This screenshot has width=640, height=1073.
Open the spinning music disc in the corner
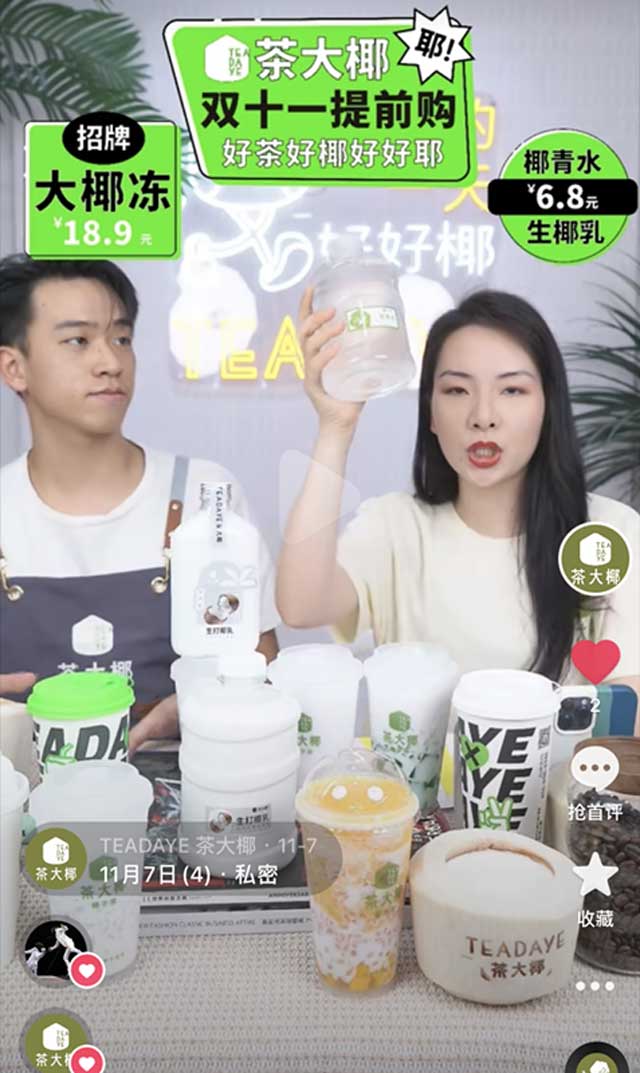point(598,1058)
